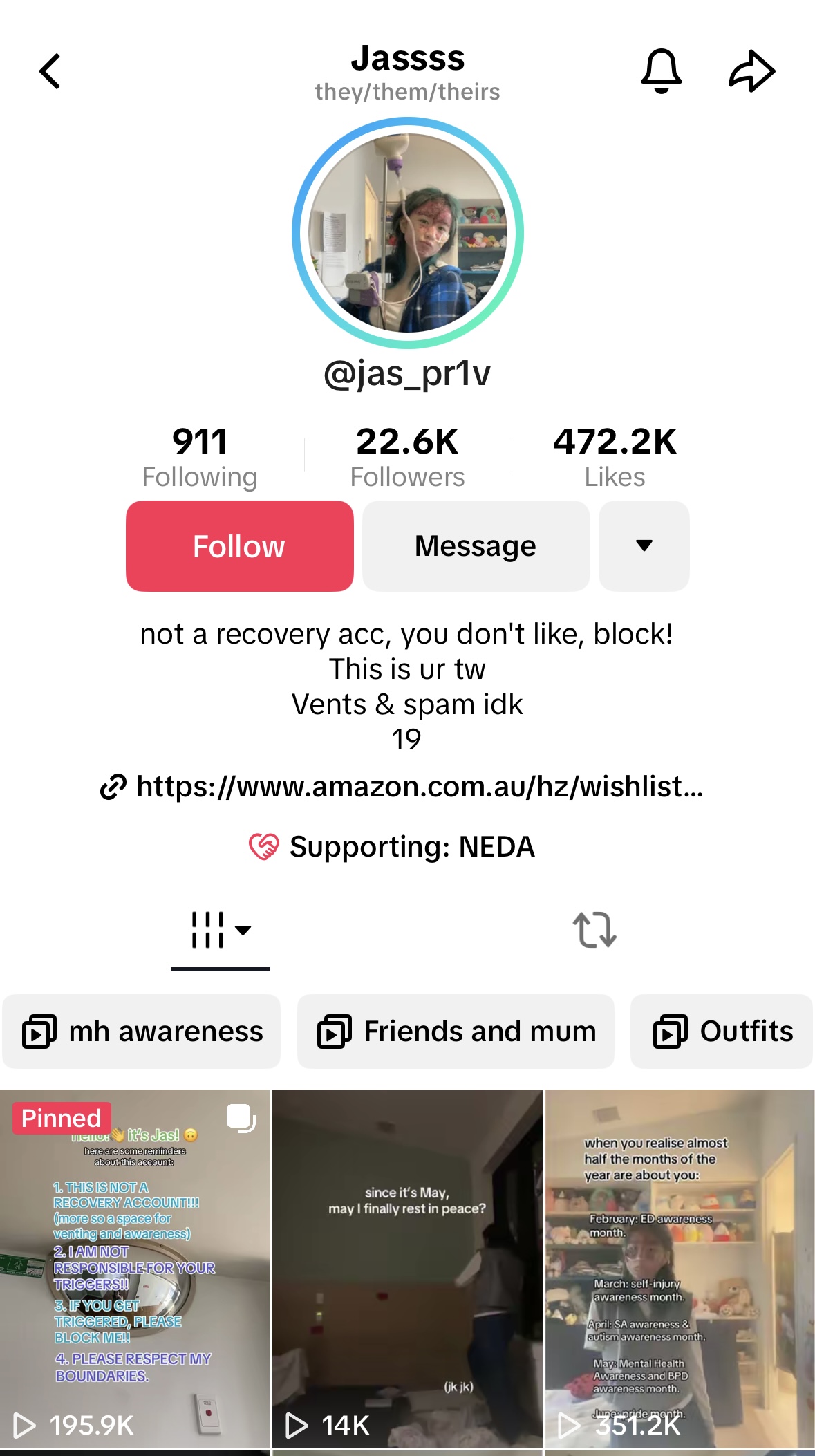Viewport: 815px width, 1456px height.
Task: Open the Friends and mum playlist
Action: (x=456, y=1032)
